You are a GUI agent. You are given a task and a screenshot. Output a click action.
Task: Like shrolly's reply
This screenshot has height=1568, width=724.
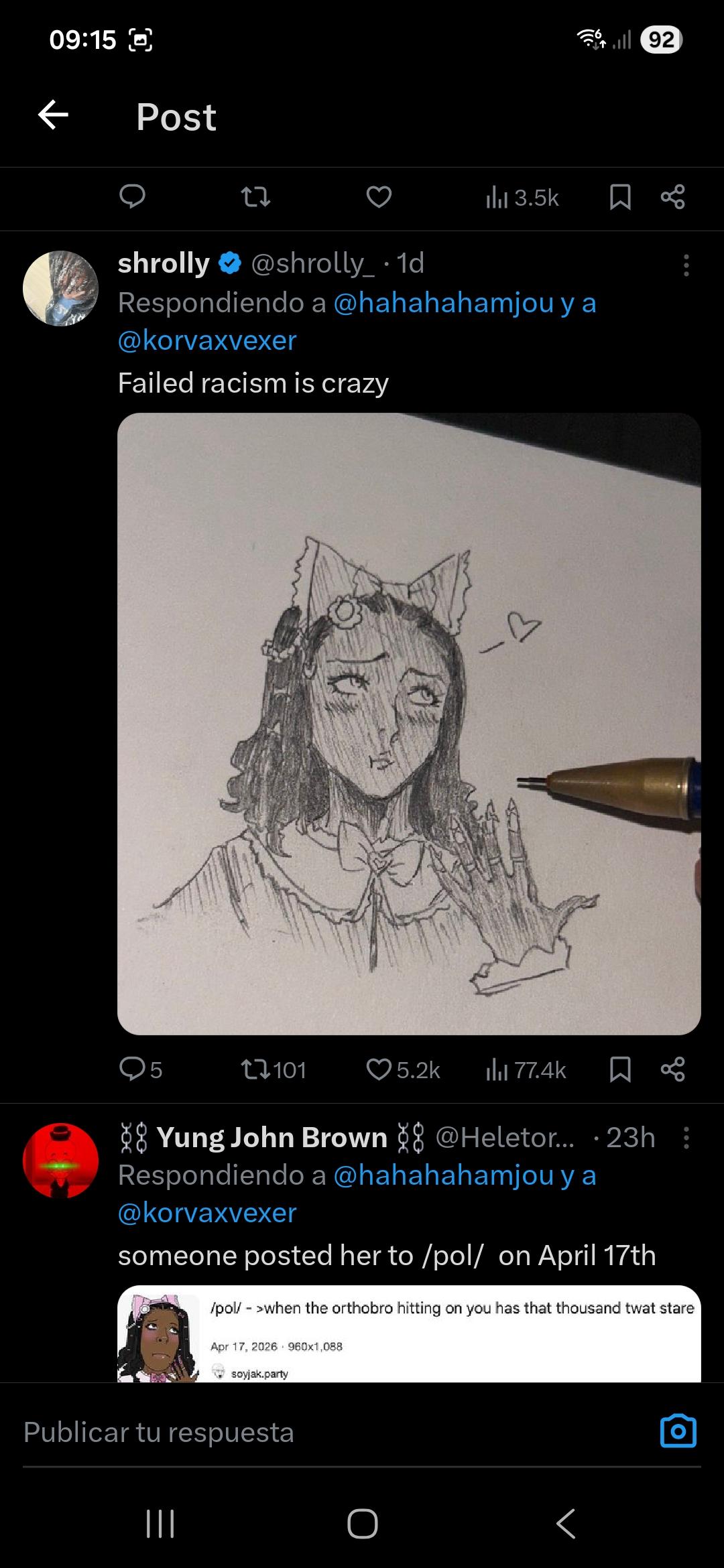coord(379,1069)
